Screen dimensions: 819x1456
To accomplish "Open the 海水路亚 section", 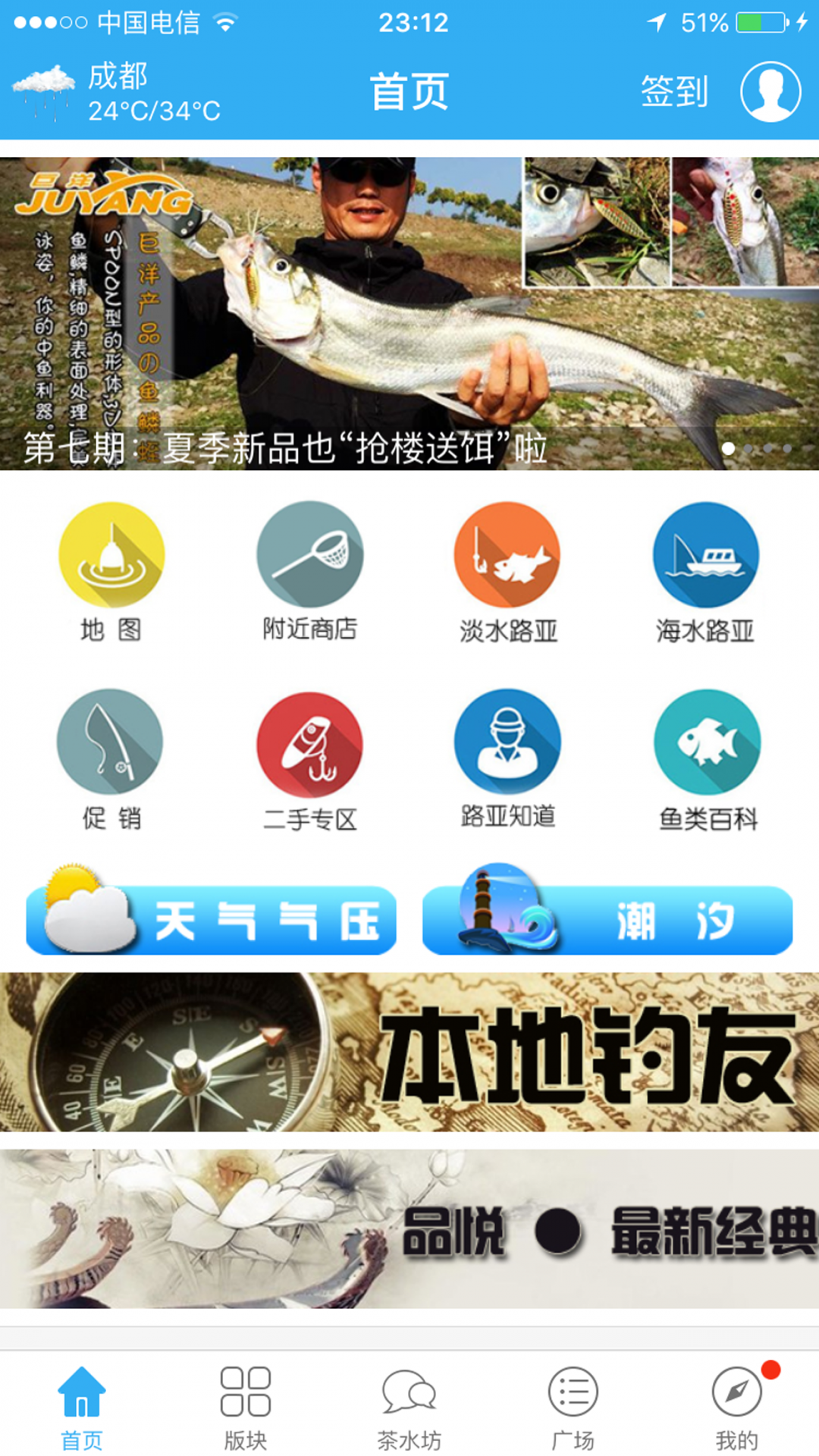I will [x=705, y=573].
